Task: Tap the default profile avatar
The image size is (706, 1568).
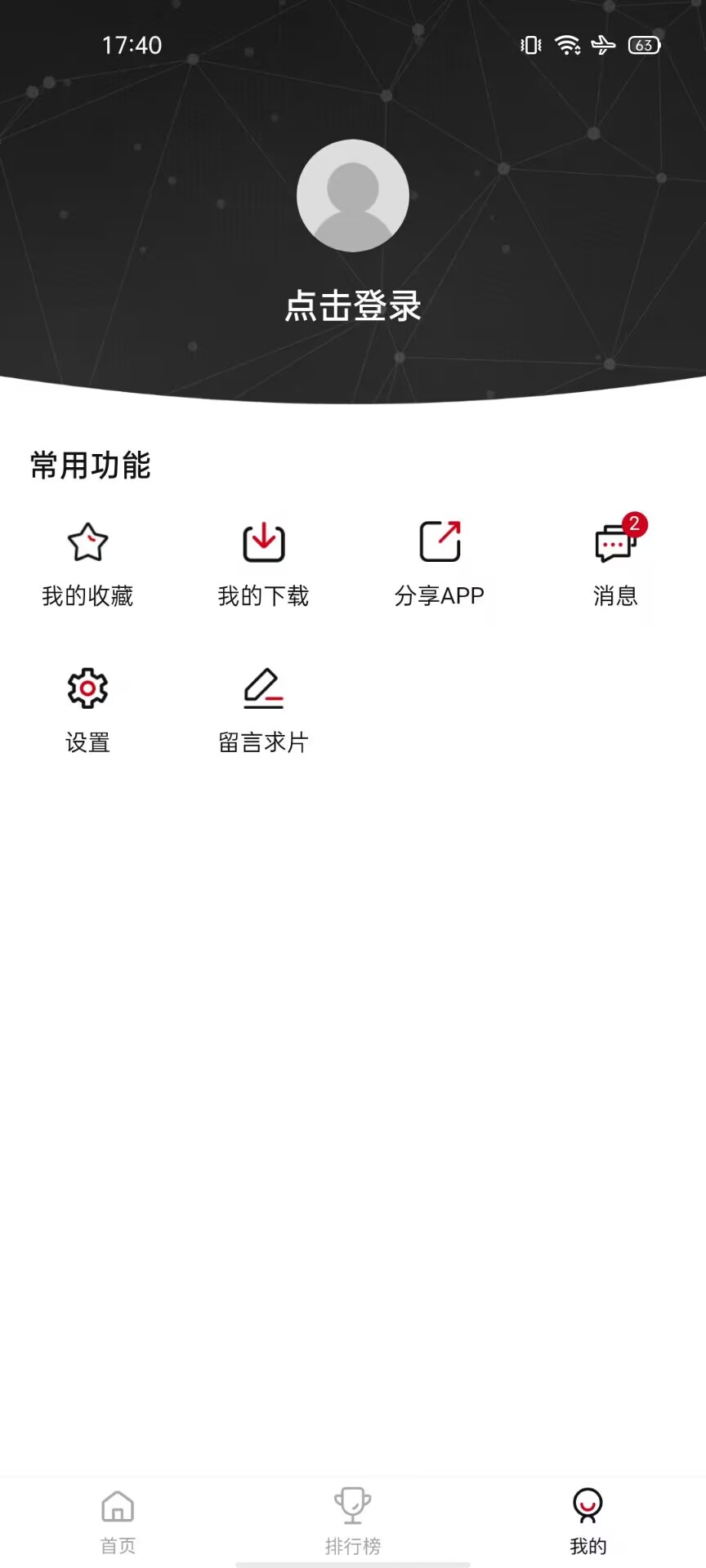Action: 353,196
